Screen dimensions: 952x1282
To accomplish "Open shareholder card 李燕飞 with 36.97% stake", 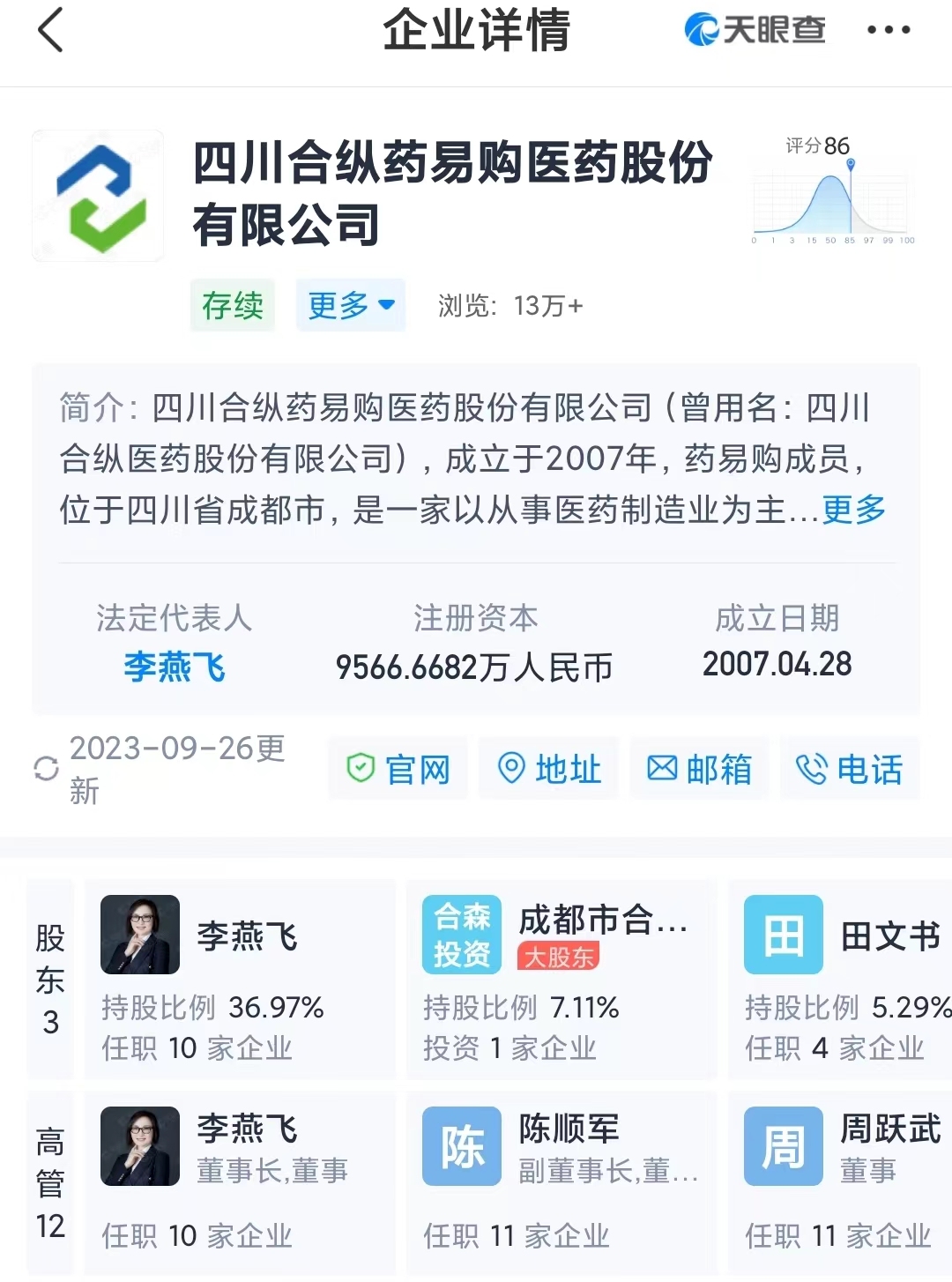I will tap(240, 979).
